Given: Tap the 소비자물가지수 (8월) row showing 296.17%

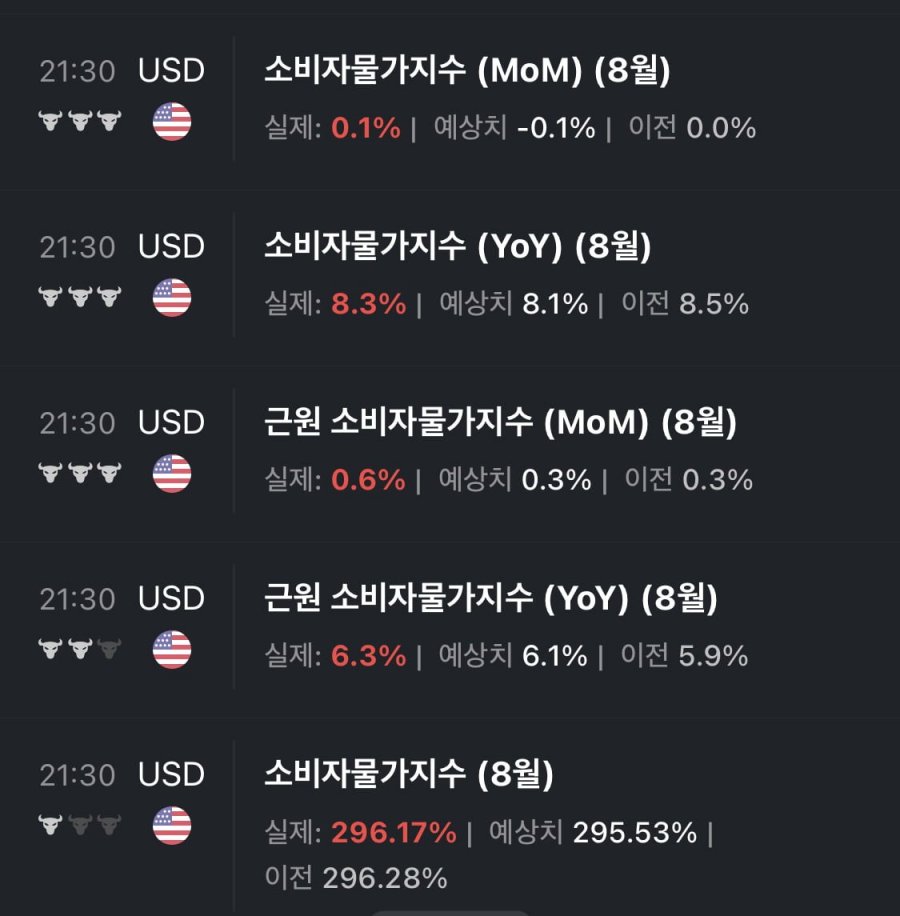Looking at the screenshot, I should [x=408, y=775].
